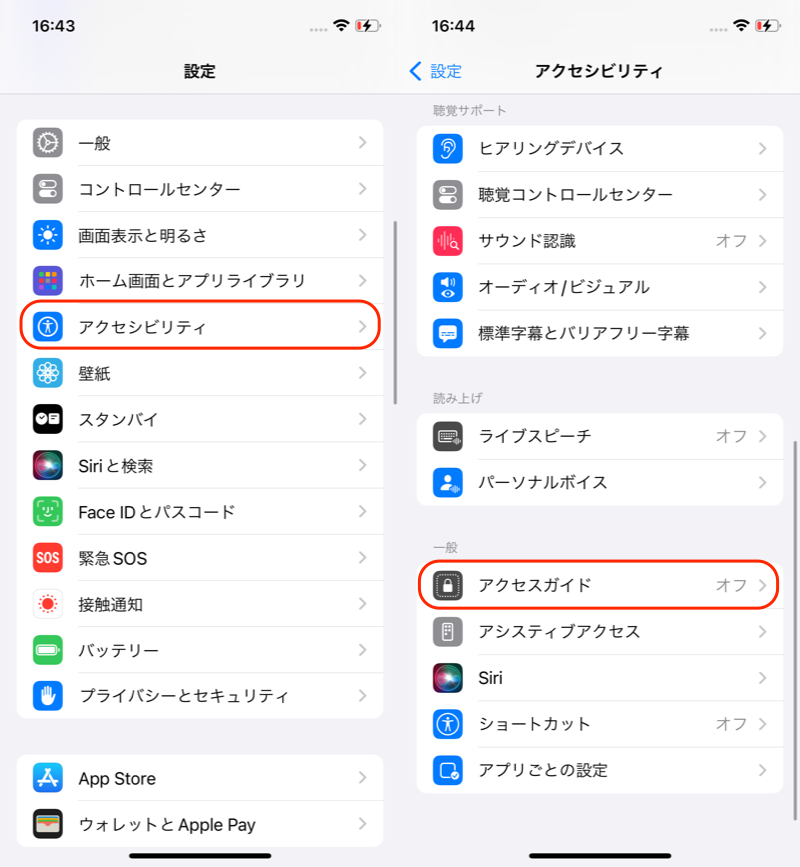Open 画面表示と明るさ settings
Screen dimensions: 800x867
[x=200, y=235]
